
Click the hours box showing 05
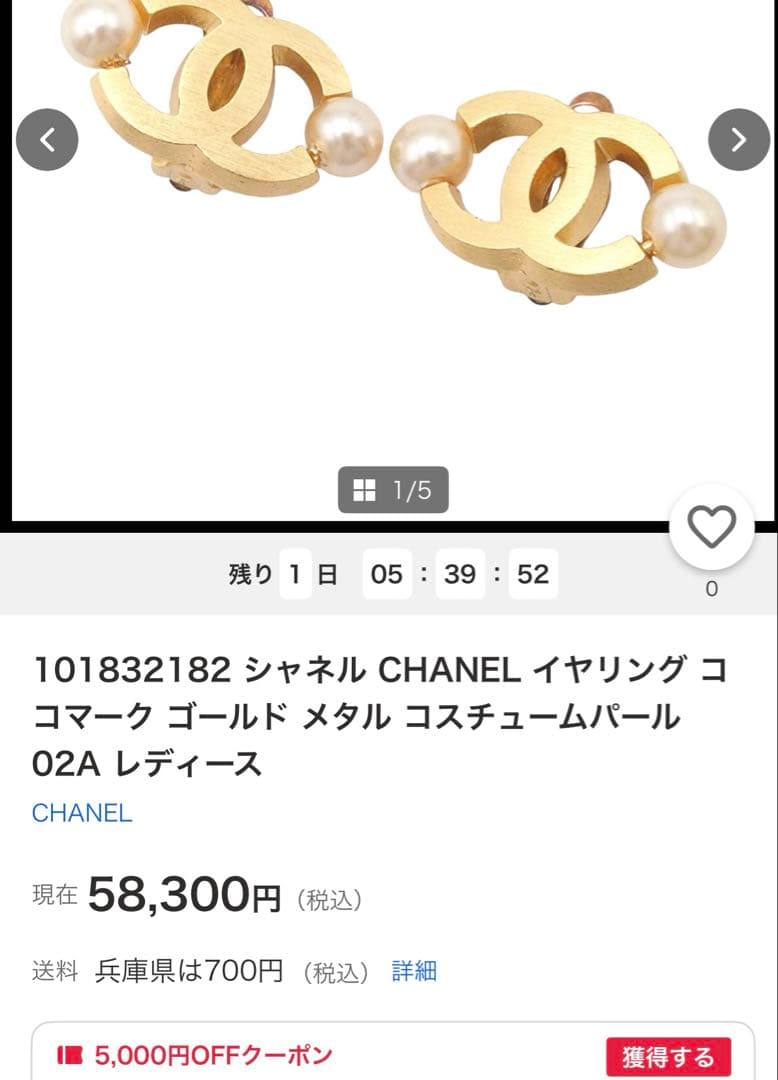pyautogui.click(x=386, y=573)
